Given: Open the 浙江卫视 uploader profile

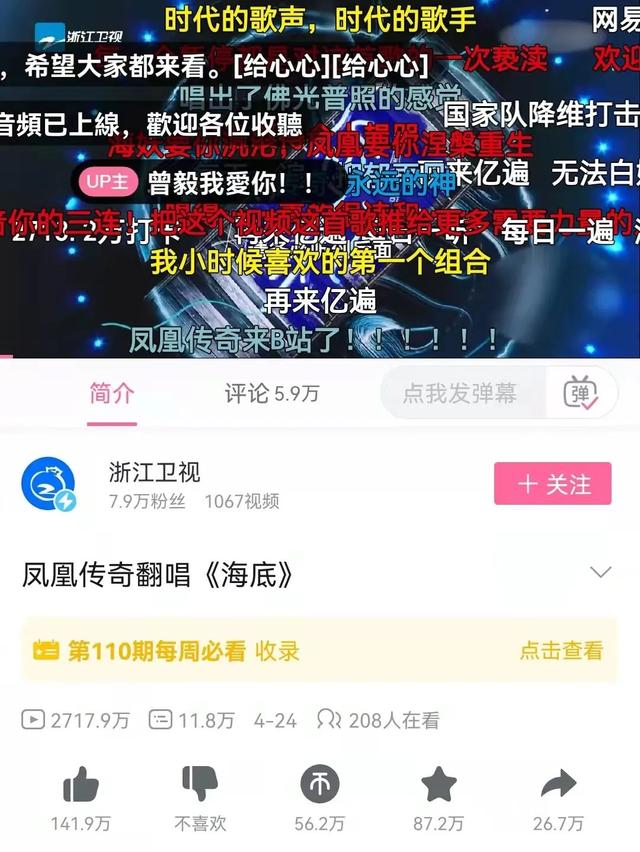Looking at the screenshot, I should tap(154, 471).
